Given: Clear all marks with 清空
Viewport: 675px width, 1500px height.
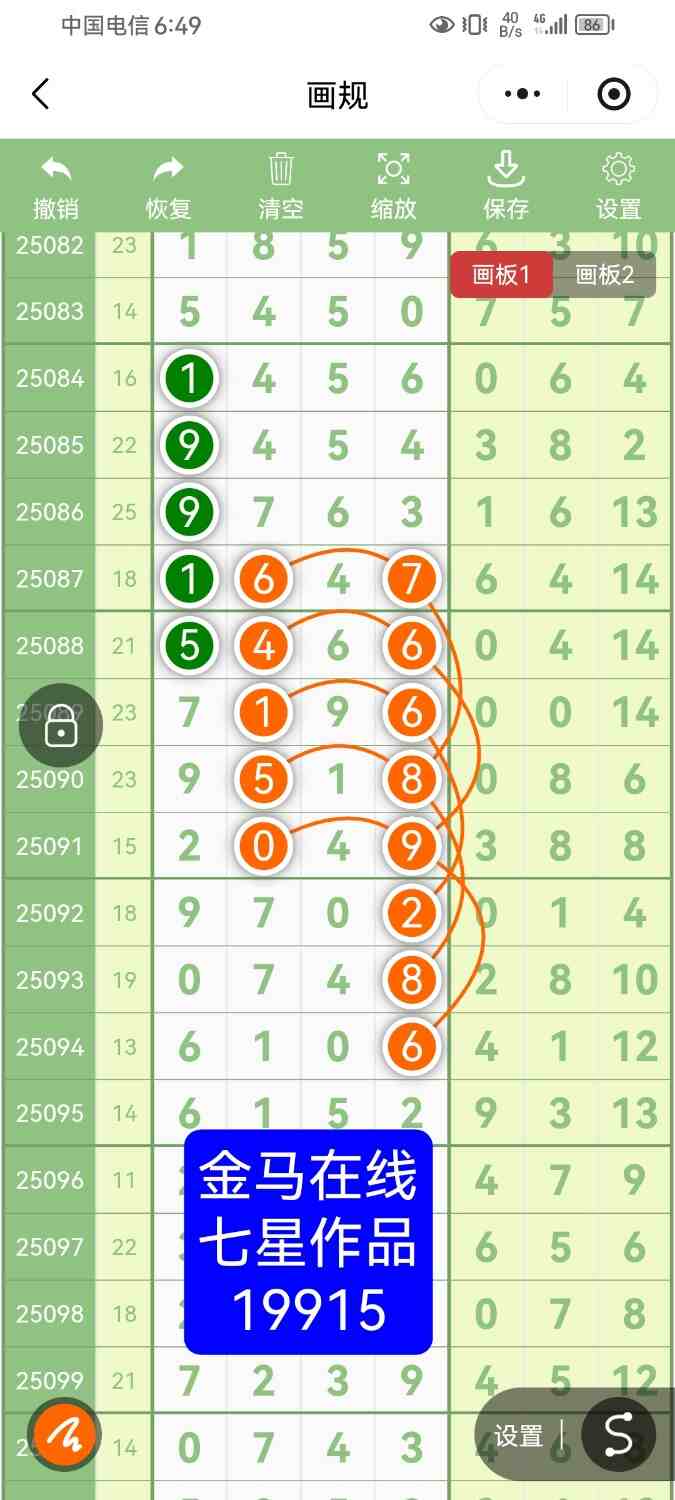Looking at the screenshot, I should tap(281, 187).
